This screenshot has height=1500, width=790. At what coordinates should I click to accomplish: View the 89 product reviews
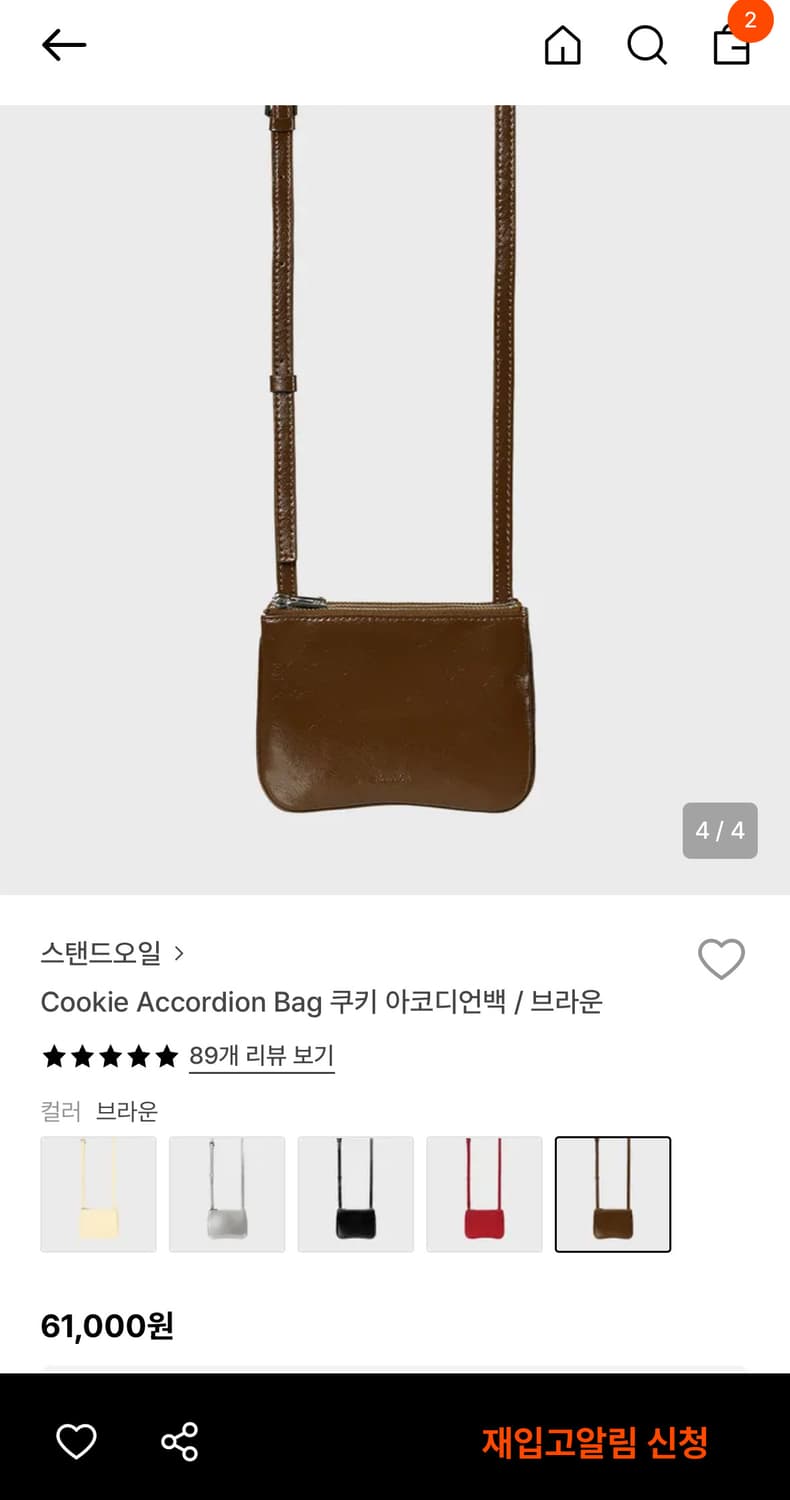click(x=261, y=1056)
